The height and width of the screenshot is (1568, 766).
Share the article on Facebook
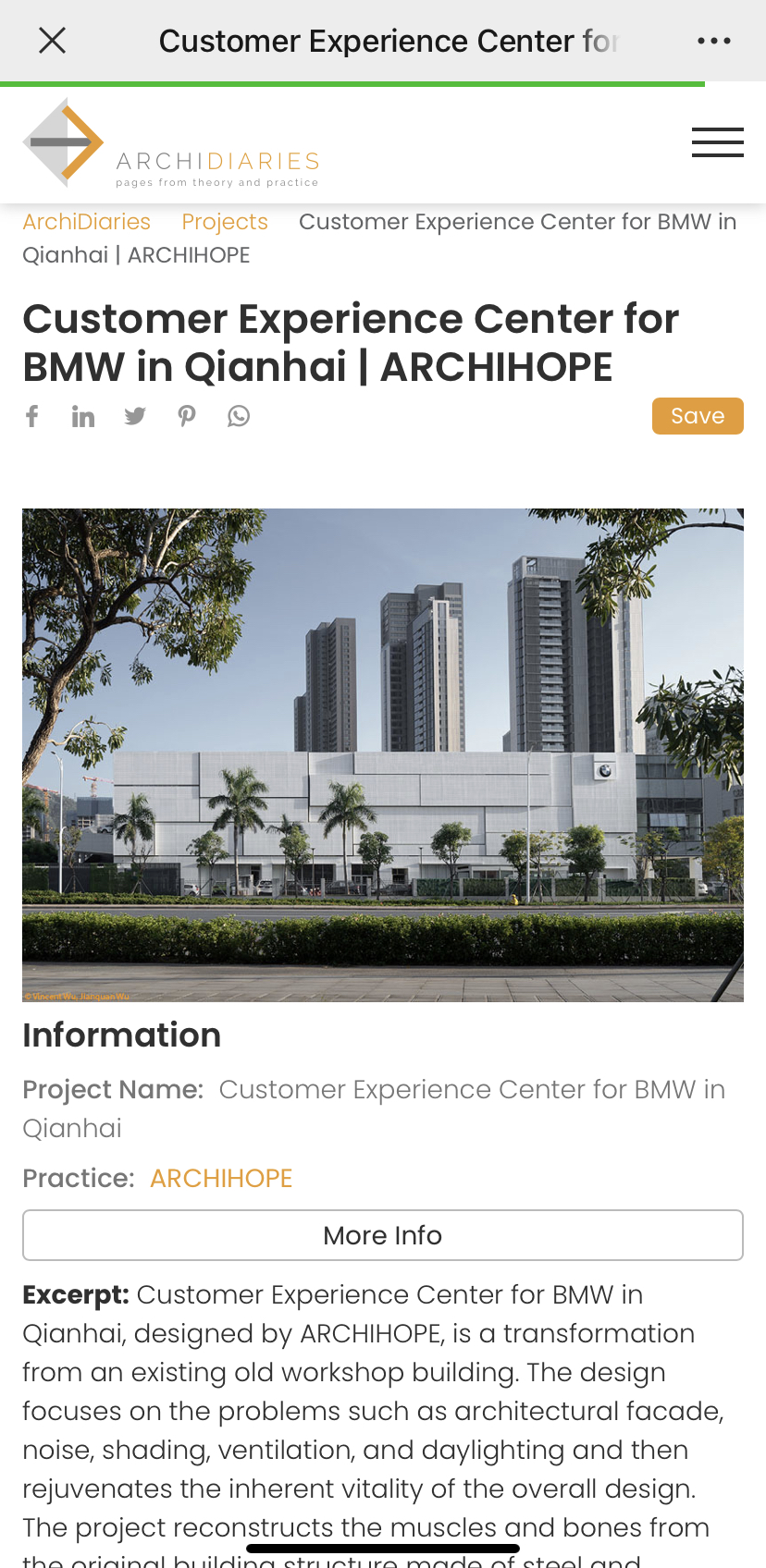tap(32, 416)
